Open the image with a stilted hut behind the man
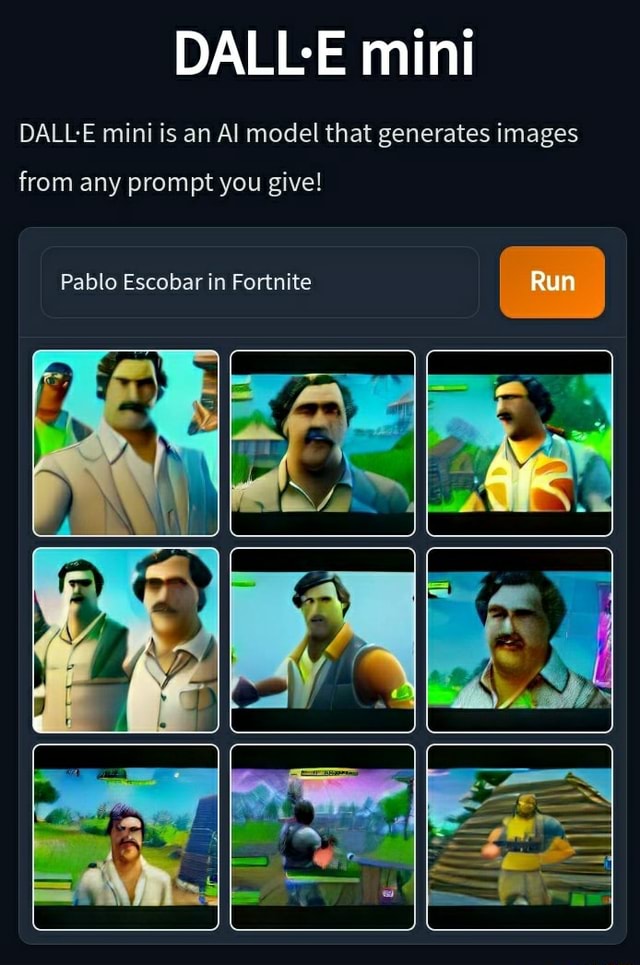 pyautogui.click(x=322, y=442)
